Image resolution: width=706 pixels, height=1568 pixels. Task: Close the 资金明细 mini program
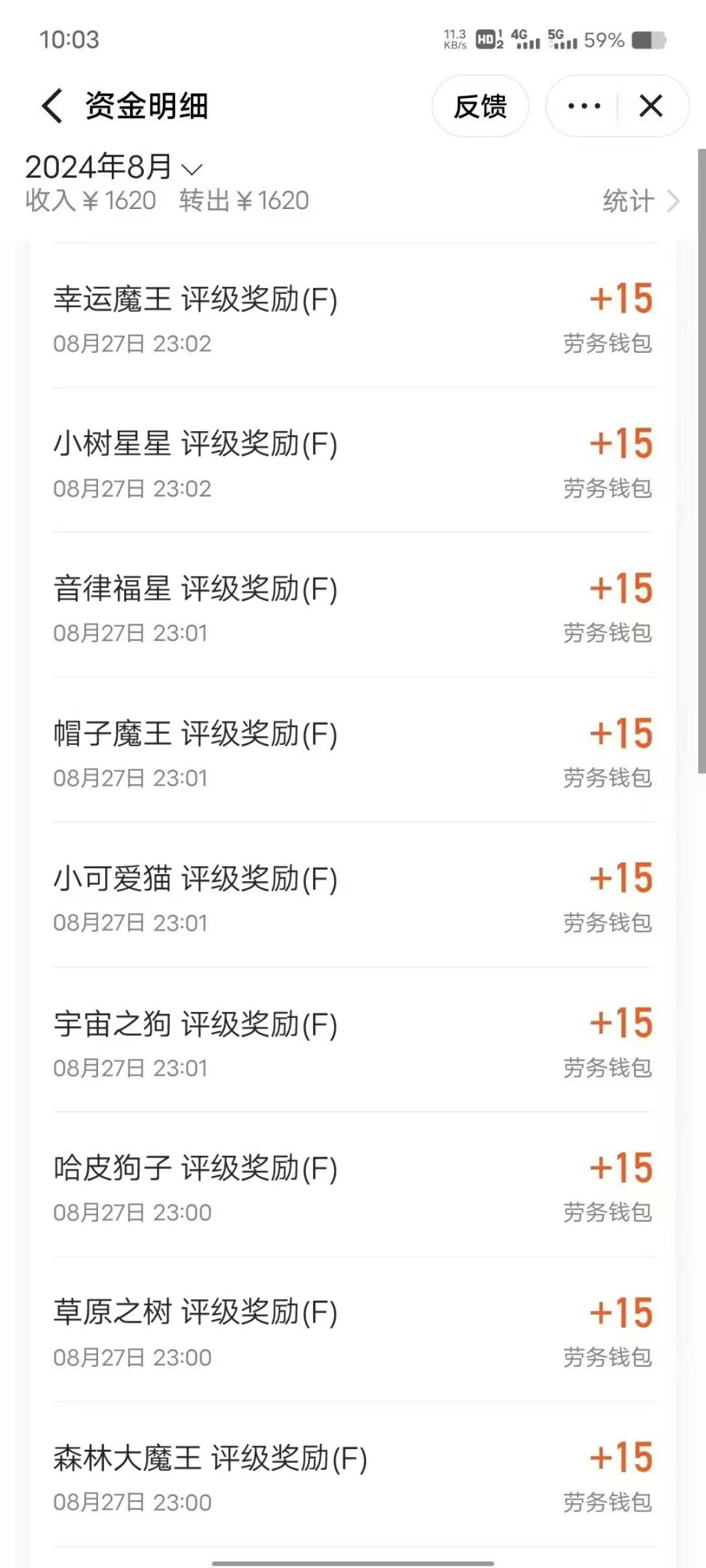coord(650,106)
